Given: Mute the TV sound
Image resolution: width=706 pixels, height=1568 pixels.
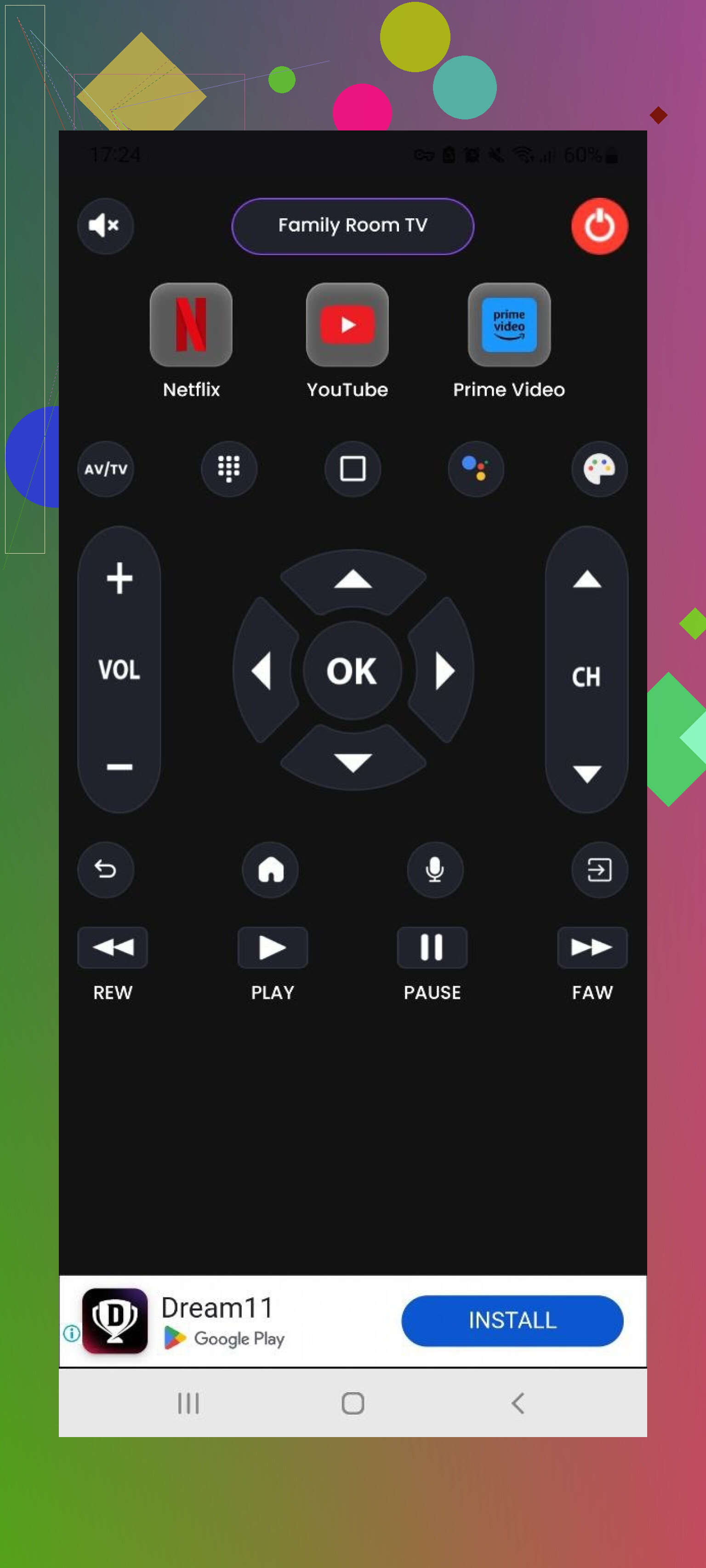Looking at the screenshot, I should pos(105,226).
